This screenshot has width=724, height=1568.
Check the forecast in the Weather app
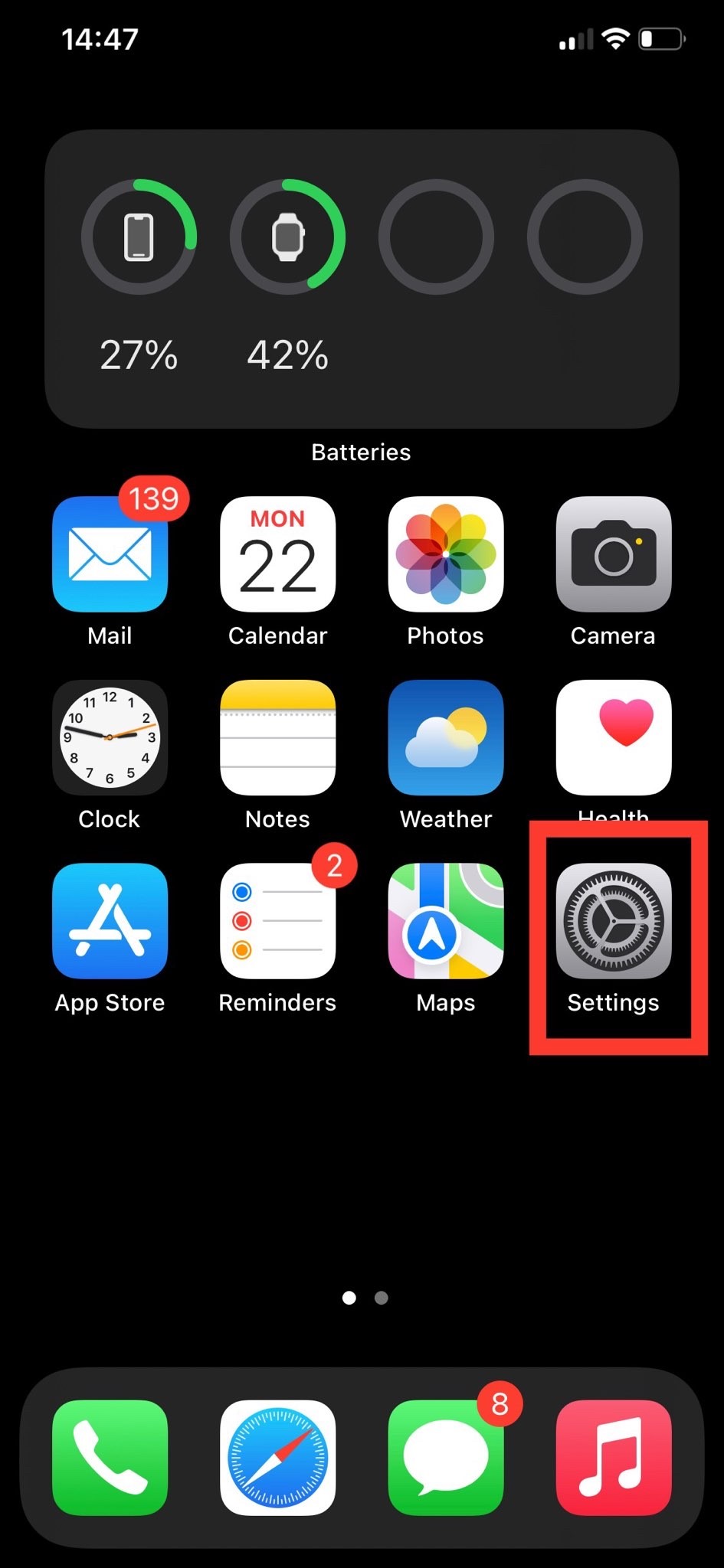click(445, 737)
